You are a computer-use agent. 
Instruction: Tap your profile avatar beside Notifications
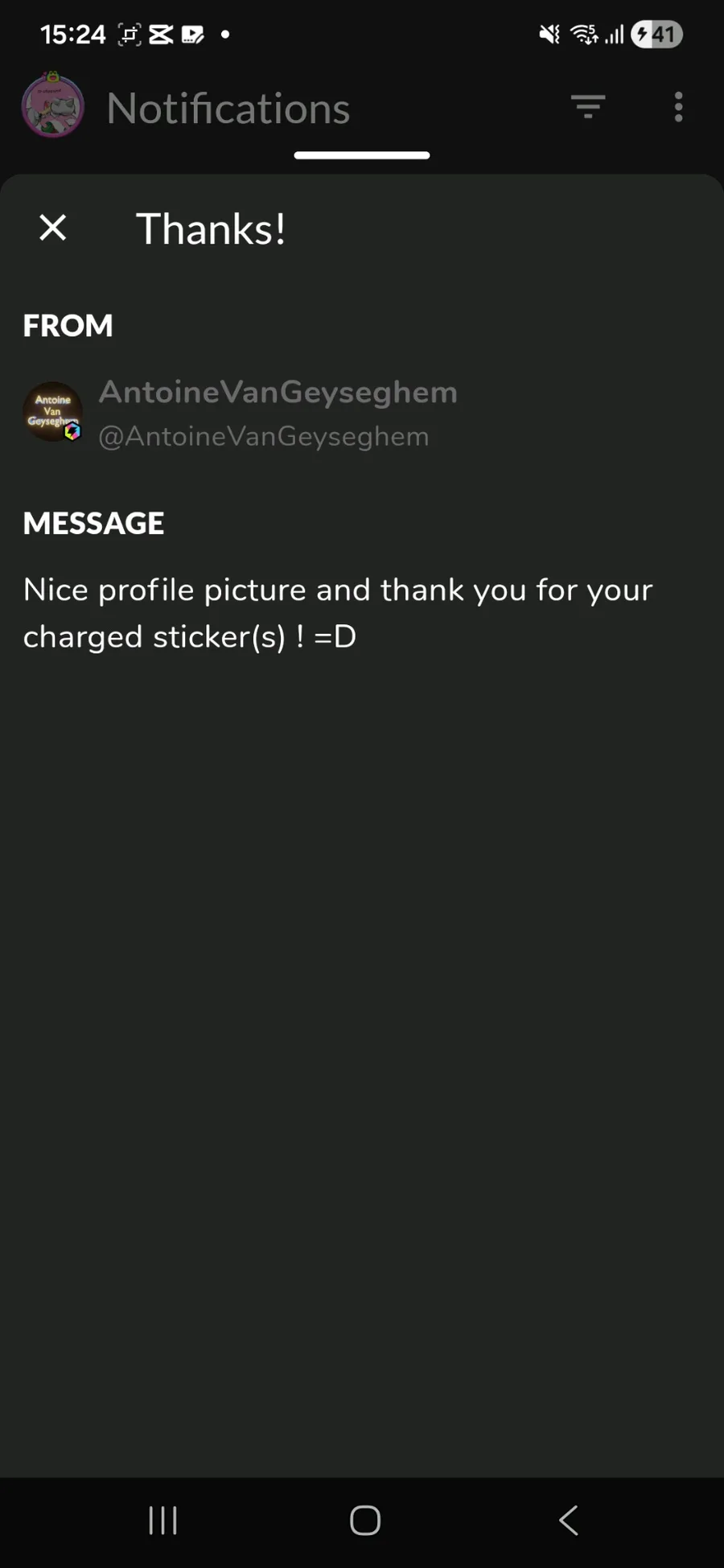pos(53,106)
